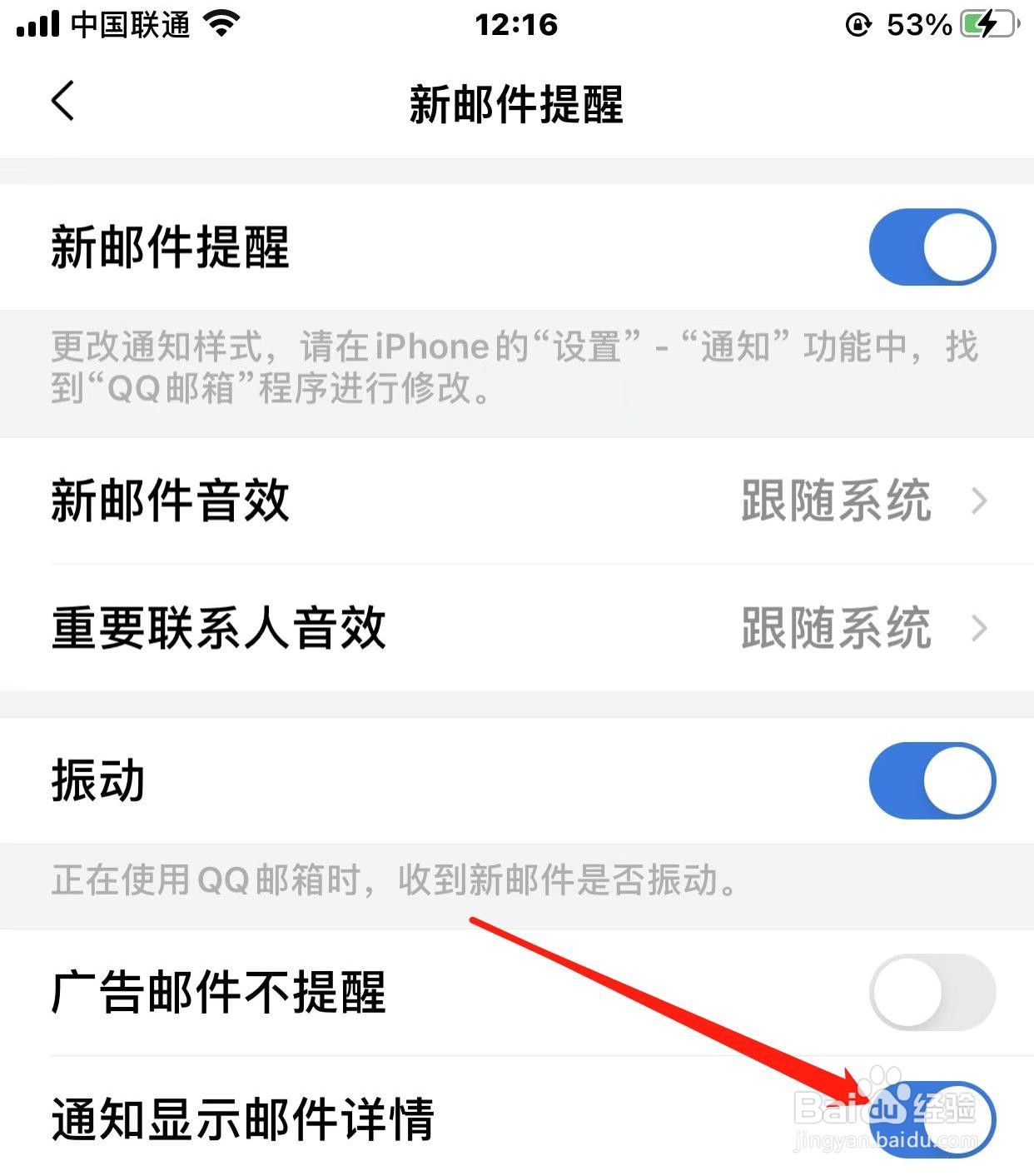
Task: Select the 跟随系统 value for new mail sound
Action: point(836,500)
